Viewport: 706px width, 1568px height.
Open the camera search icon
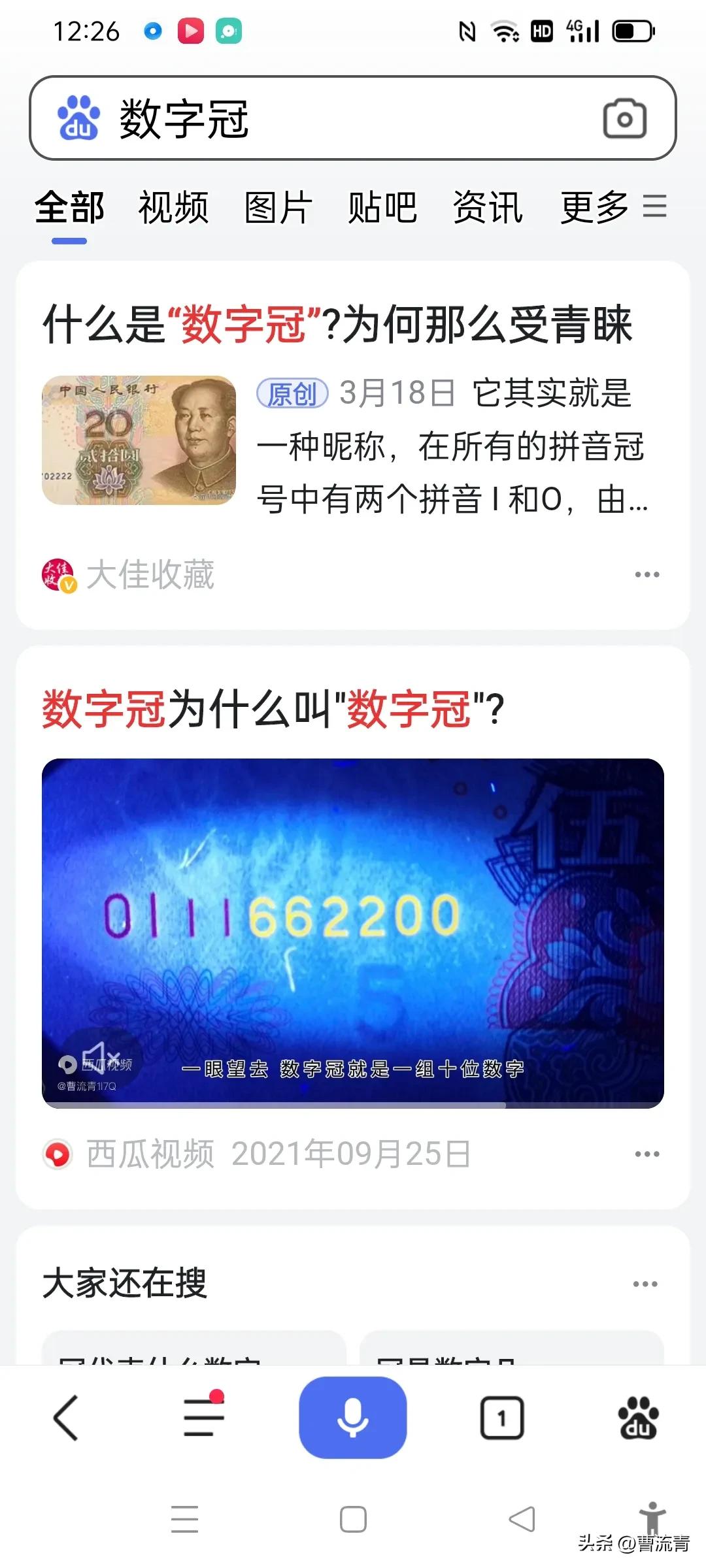[x=624, y=118]
